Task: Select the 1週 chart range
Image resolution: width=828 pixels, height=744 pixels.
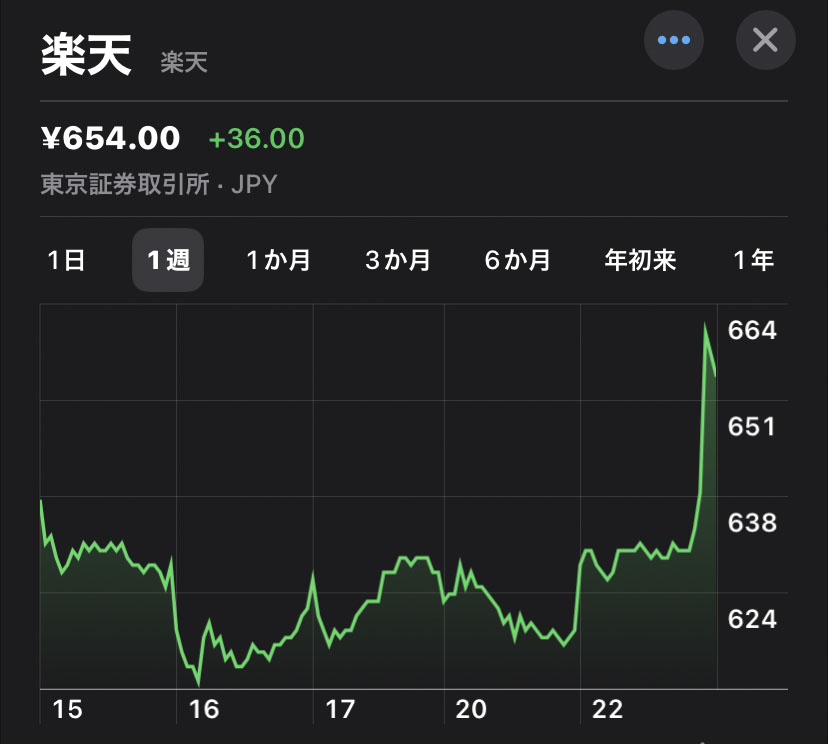Action: 168,261
